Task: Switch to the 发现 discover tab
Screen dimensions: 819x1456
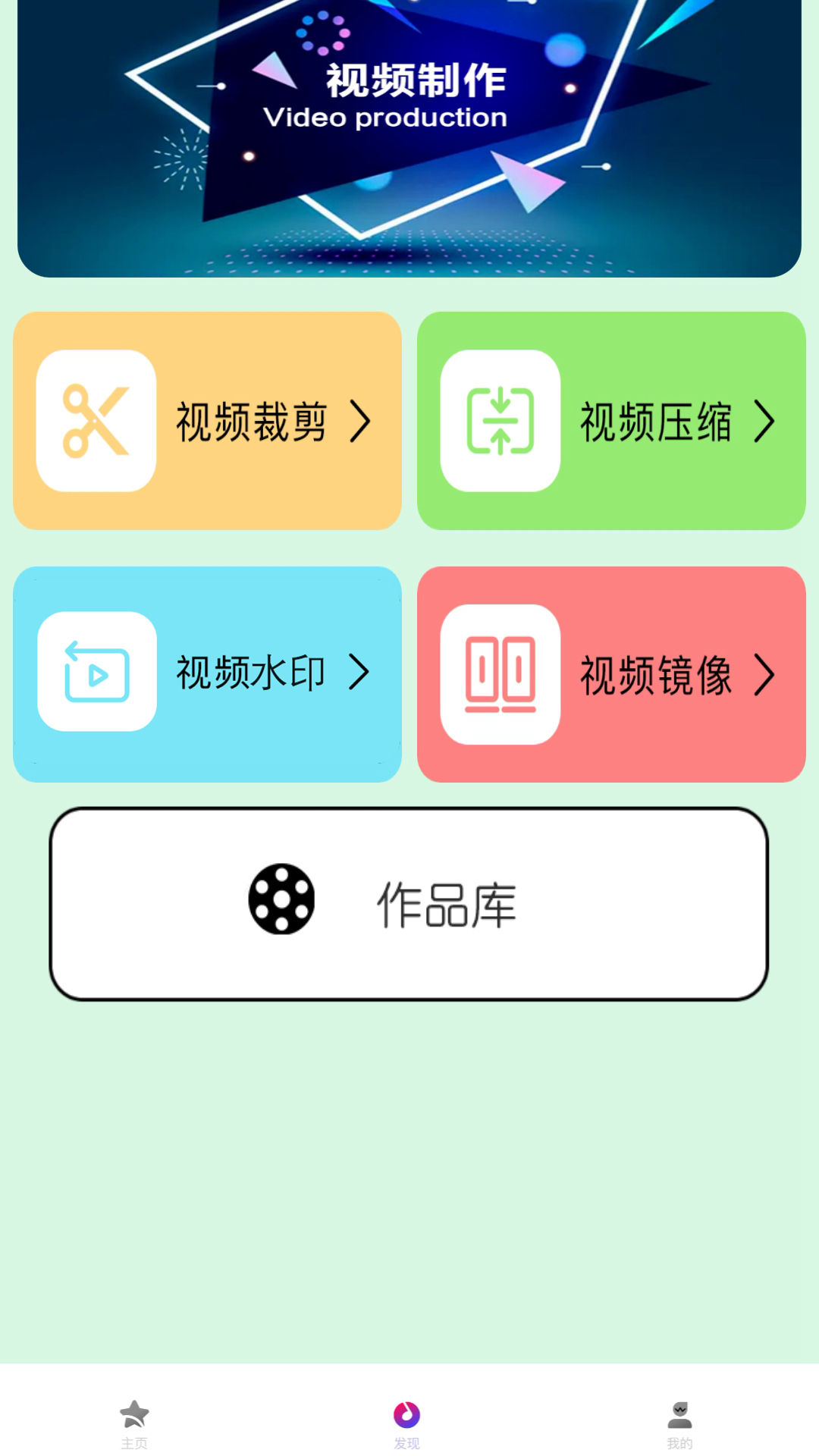Action: tap(406, 1424)
